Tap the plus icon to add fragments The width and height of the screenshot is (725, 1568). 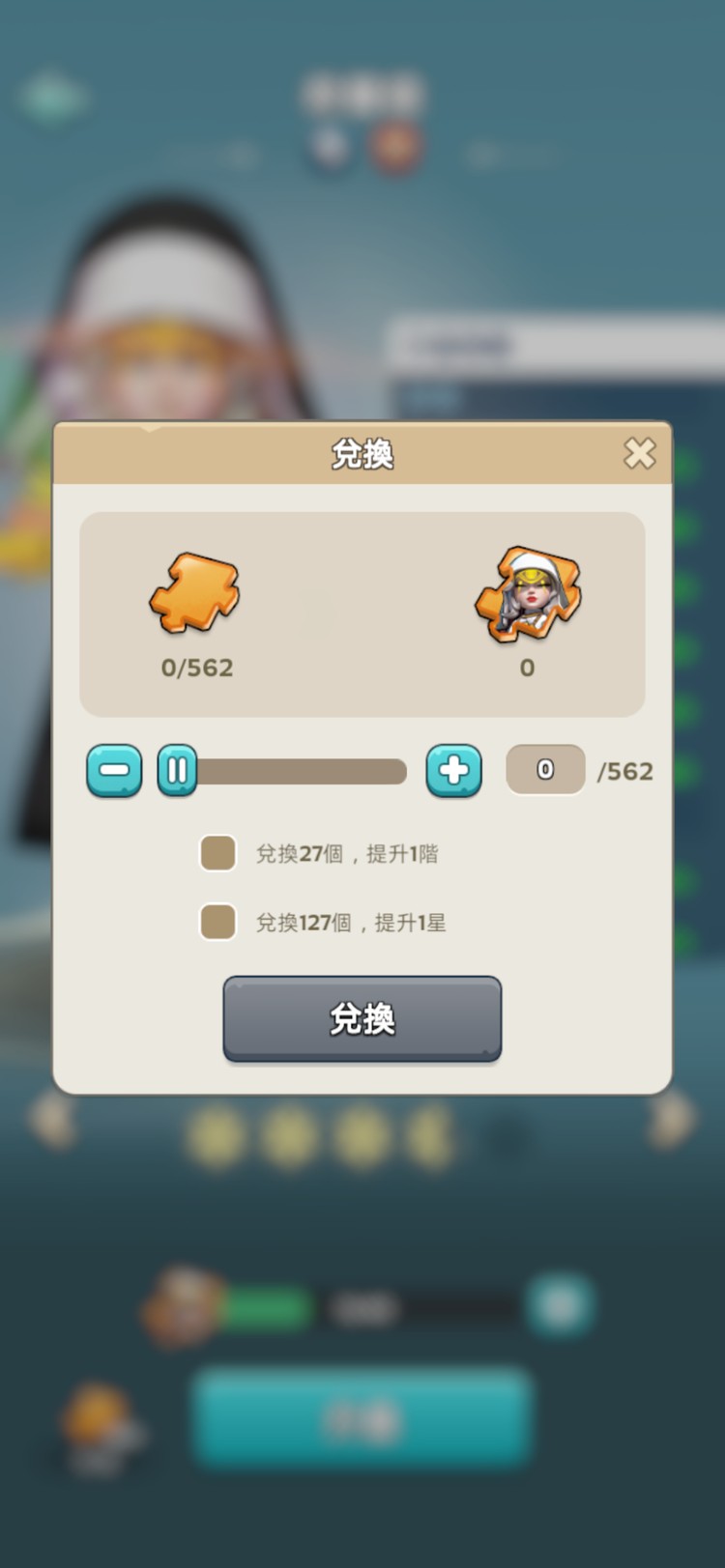pyautogui.click(x=453, y=770)
